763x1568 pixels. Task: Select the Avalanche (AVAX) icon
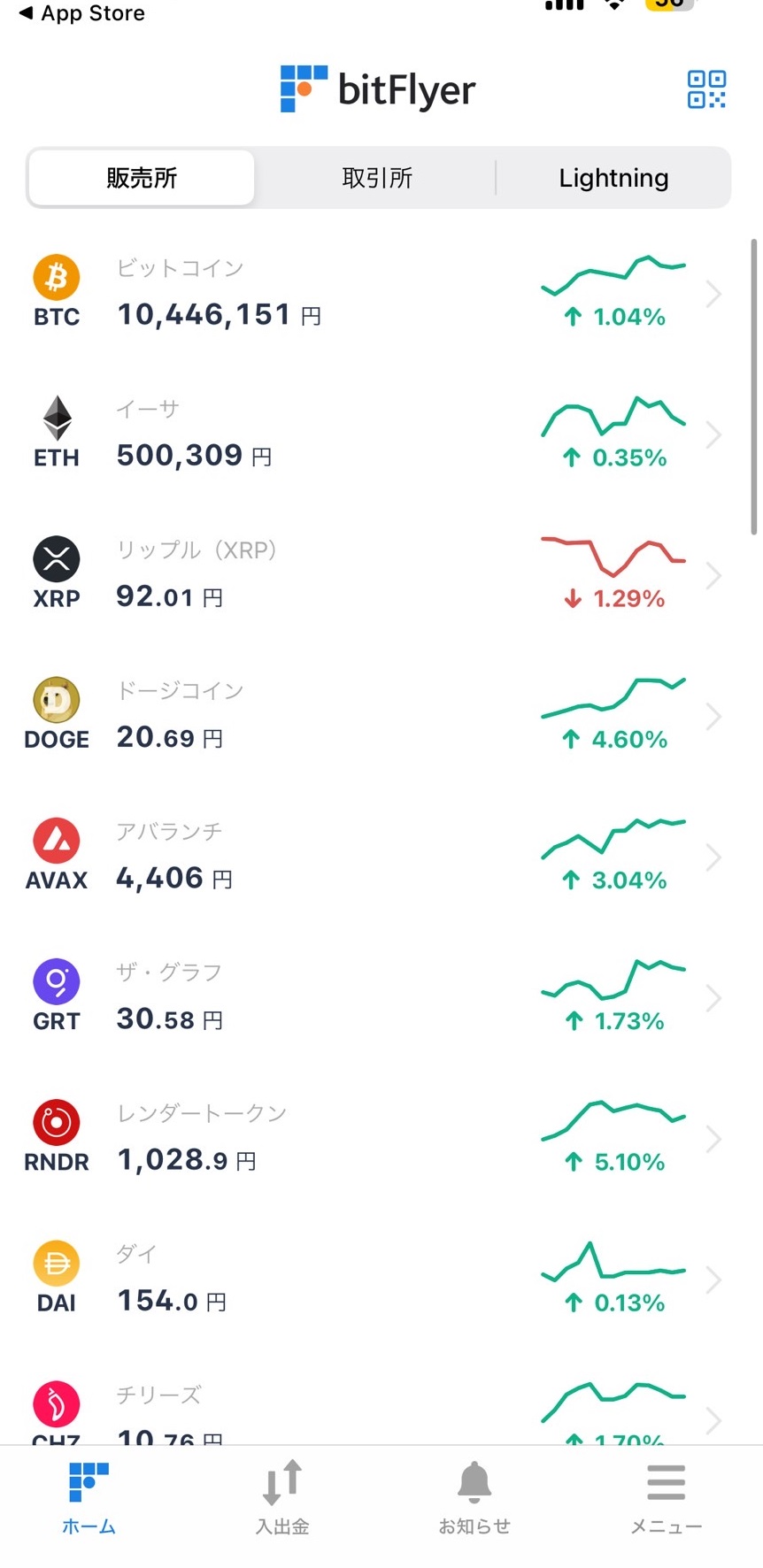point(56,841)
